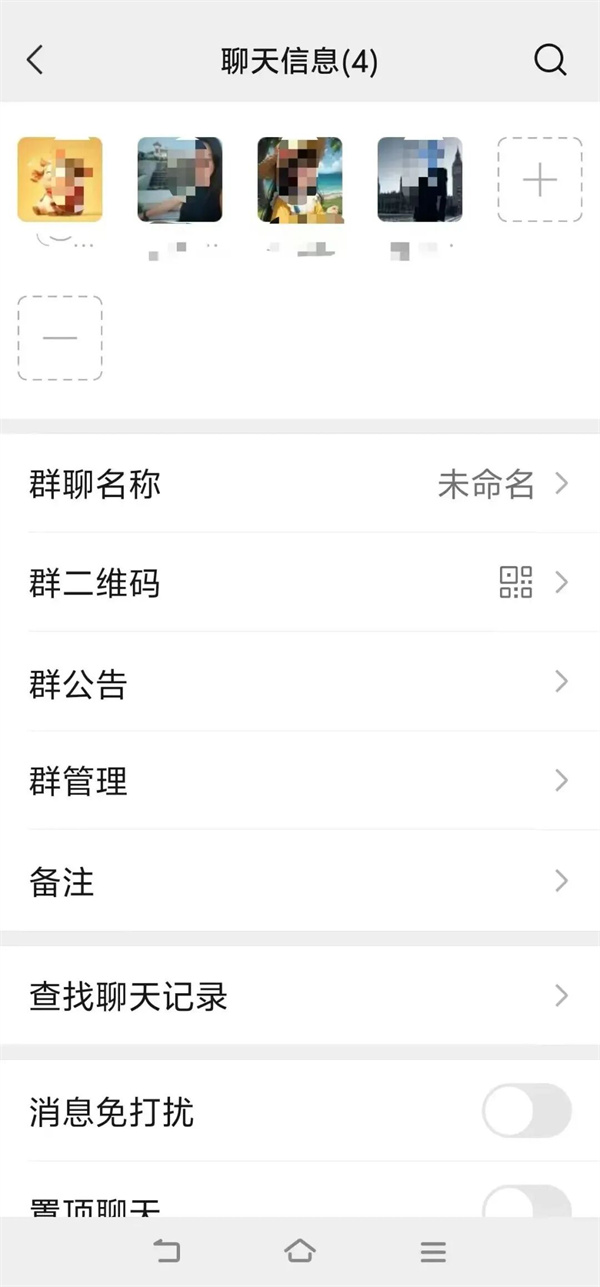Open the avatar with the clock tower
Viewport: 600px width, 1287px height.
tap(420, 180)
